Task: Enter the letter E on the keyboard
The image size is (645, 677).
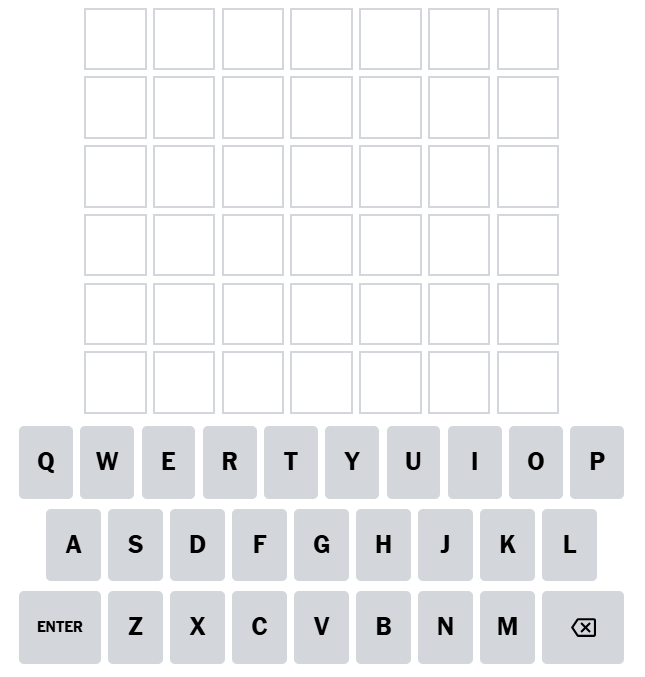Action: pos(168,462)
